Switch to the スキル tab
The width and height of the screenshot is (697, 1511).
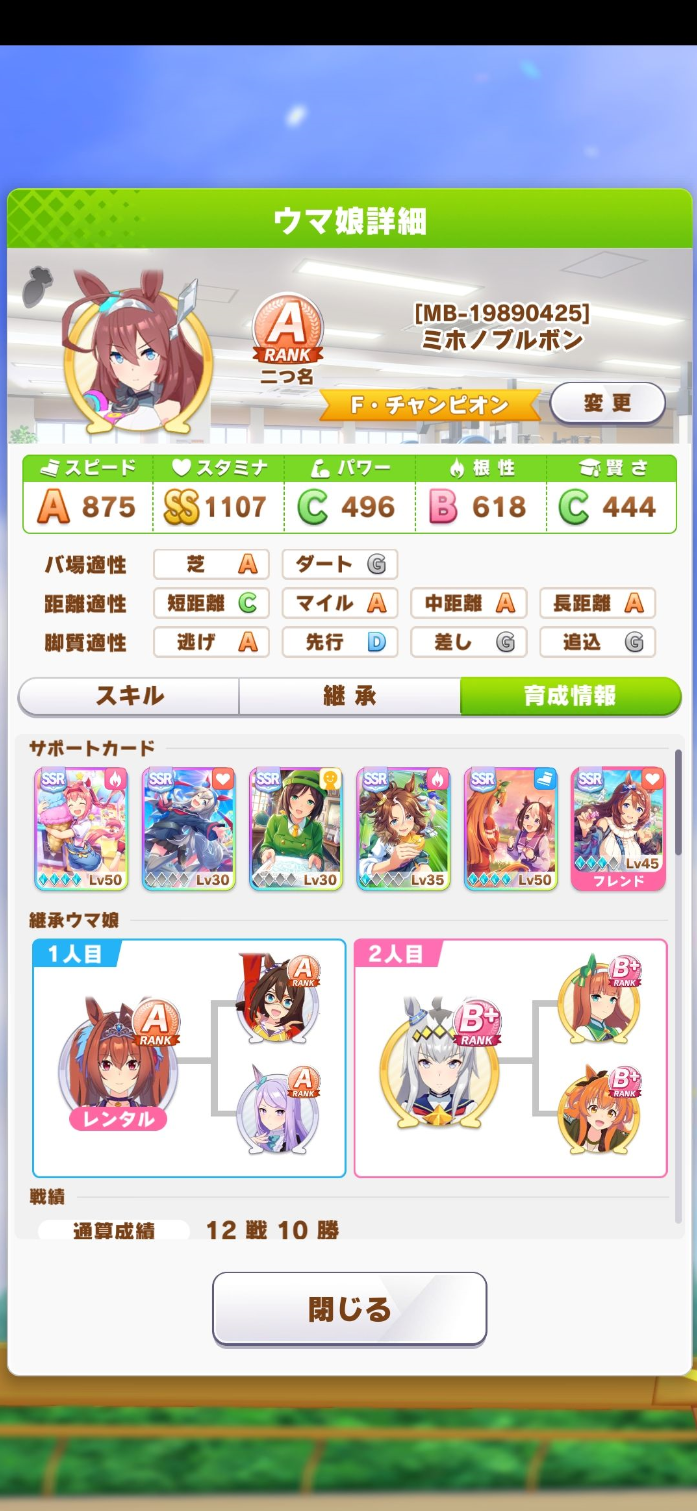tap(129, 696)
